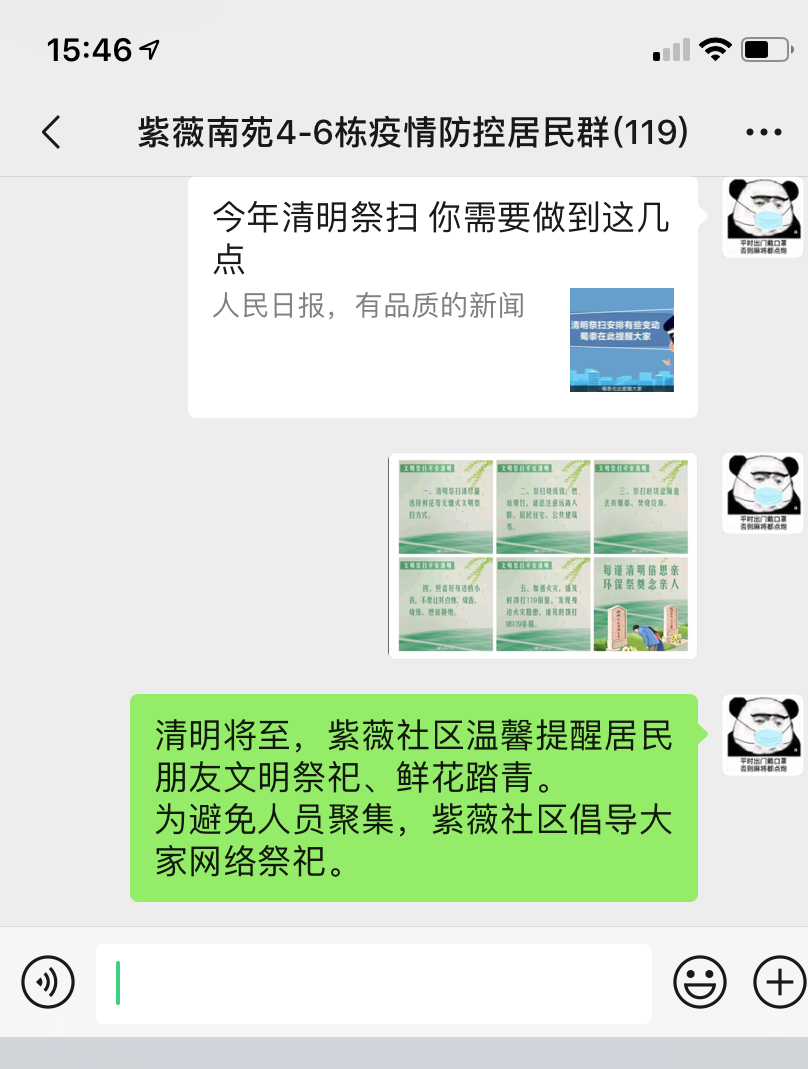Screen dimensions: 808x1069
Task: Open the shared 今年清明祭扫 article card
Action: pos(442,297)
